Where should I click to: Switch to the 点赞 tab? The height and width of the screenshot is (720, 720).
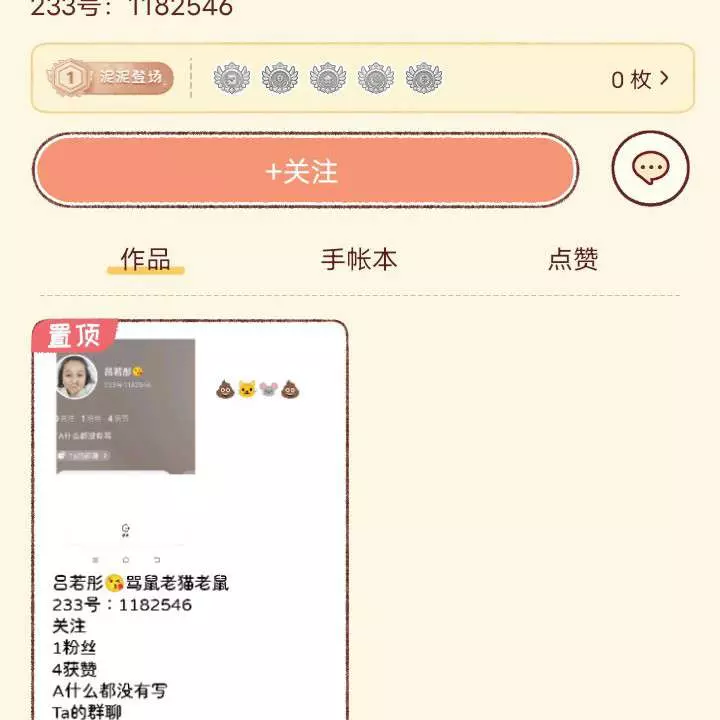(573, 260)
